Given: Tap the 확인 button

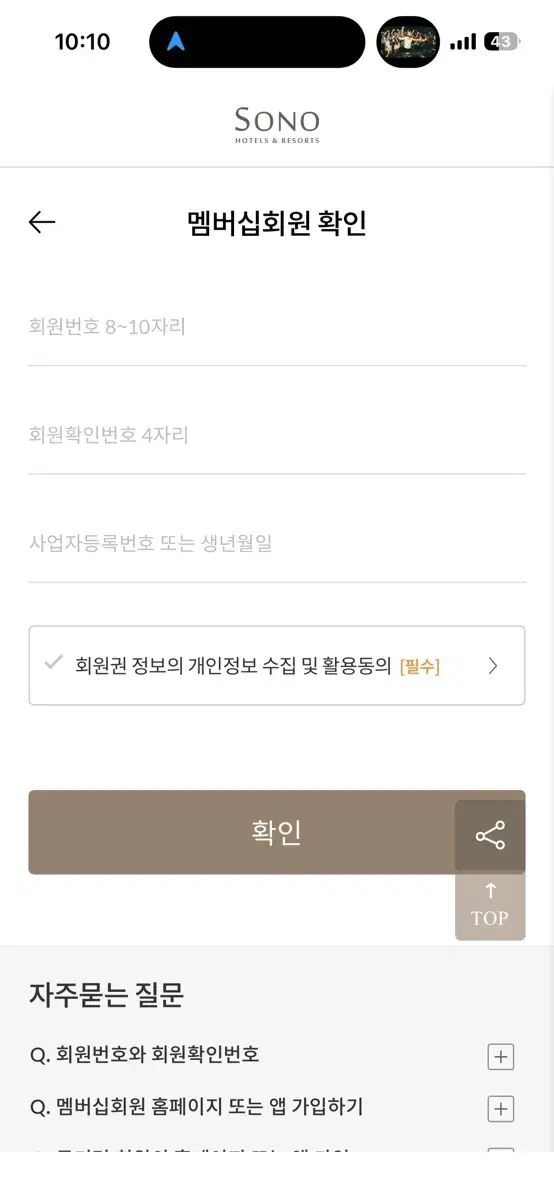Looking at the screenshot, I should point(241,832).
